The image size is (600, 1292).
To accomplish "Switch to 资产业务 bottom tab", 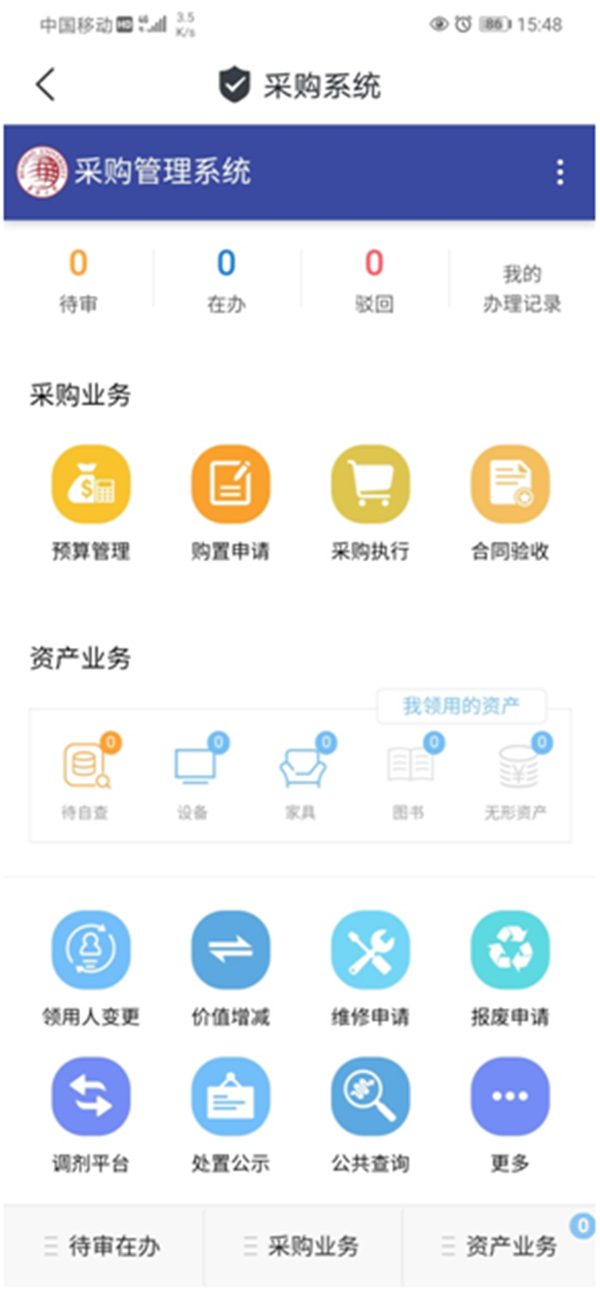I will tap(500, 1247).
